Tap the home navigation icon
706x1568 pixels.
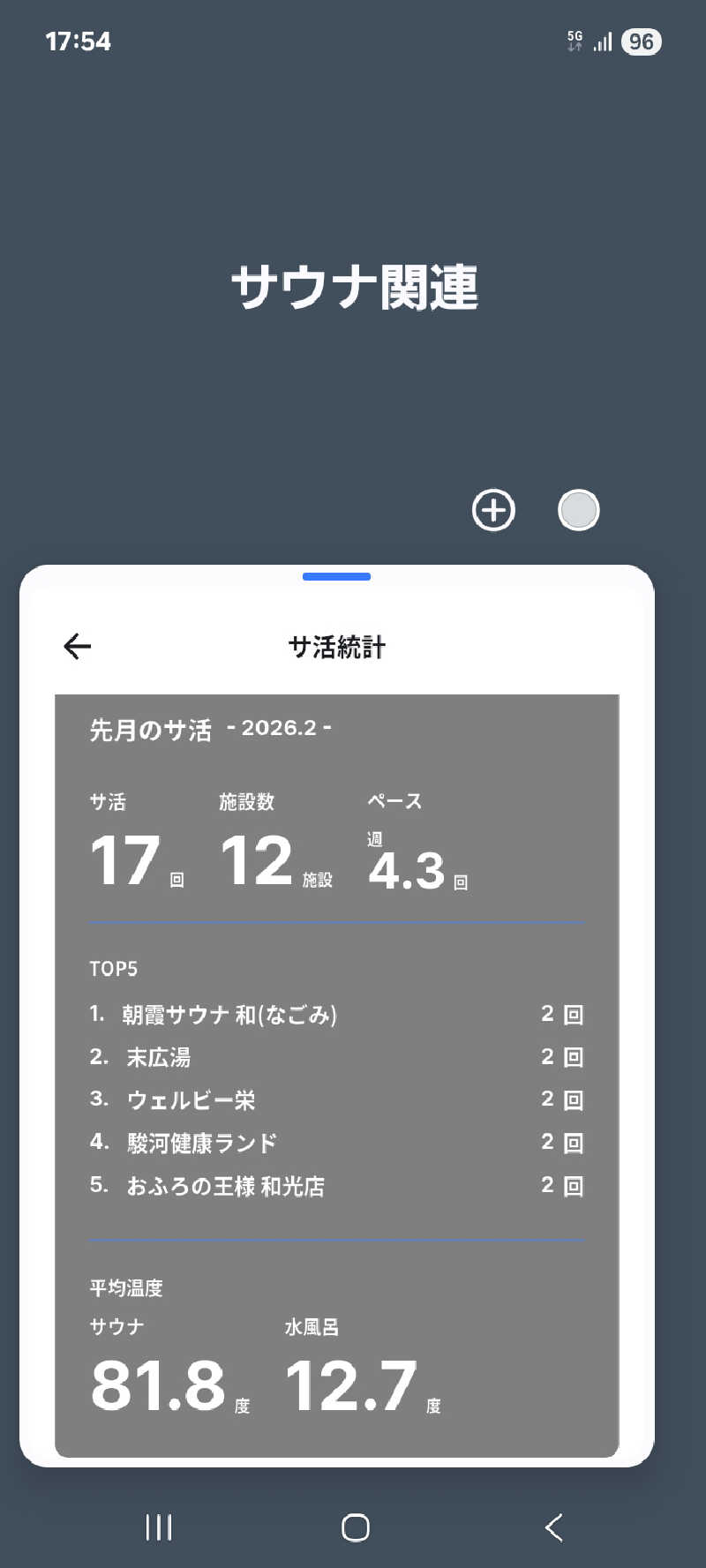tap(354, 1528)
